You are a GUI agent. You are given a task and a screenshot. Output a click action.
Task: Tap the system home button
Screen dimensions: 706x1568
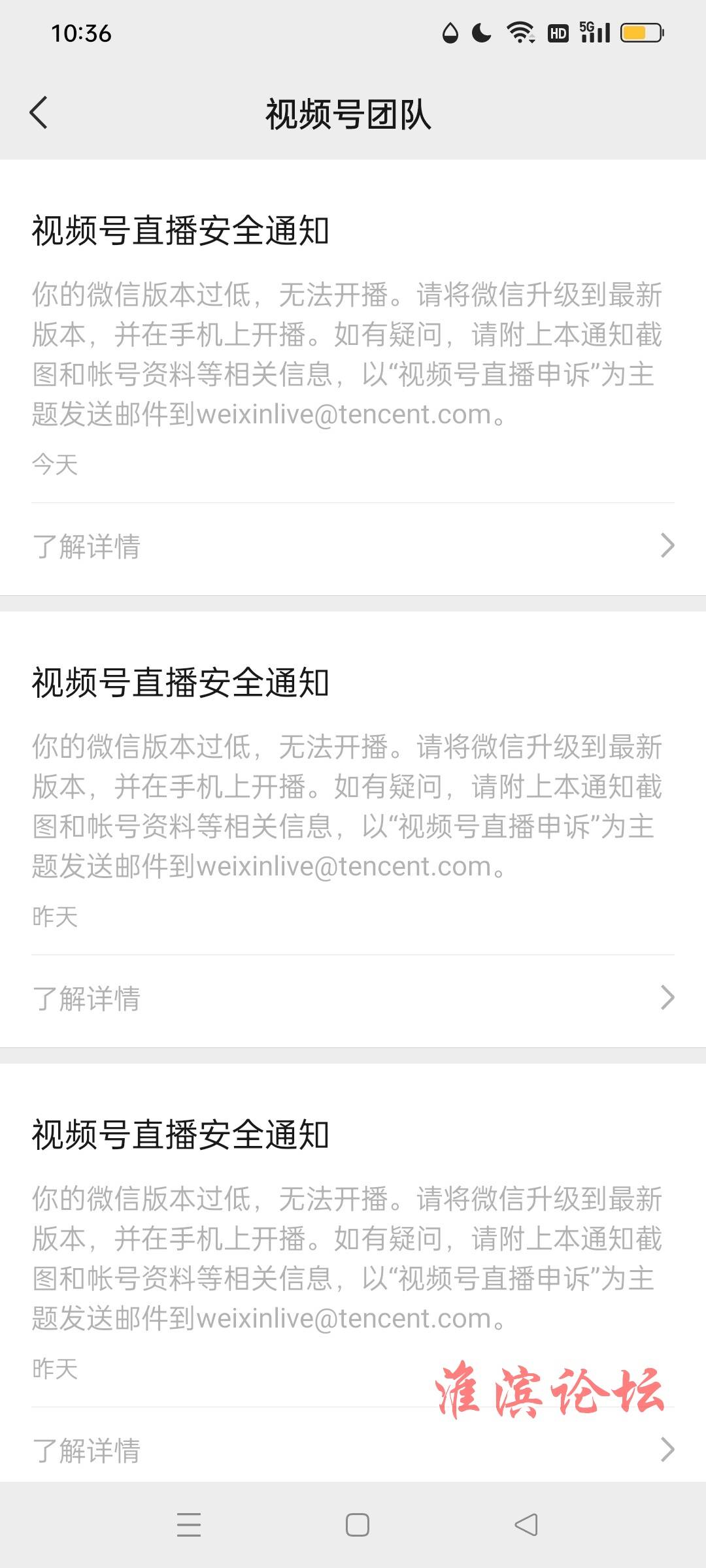357,1525
